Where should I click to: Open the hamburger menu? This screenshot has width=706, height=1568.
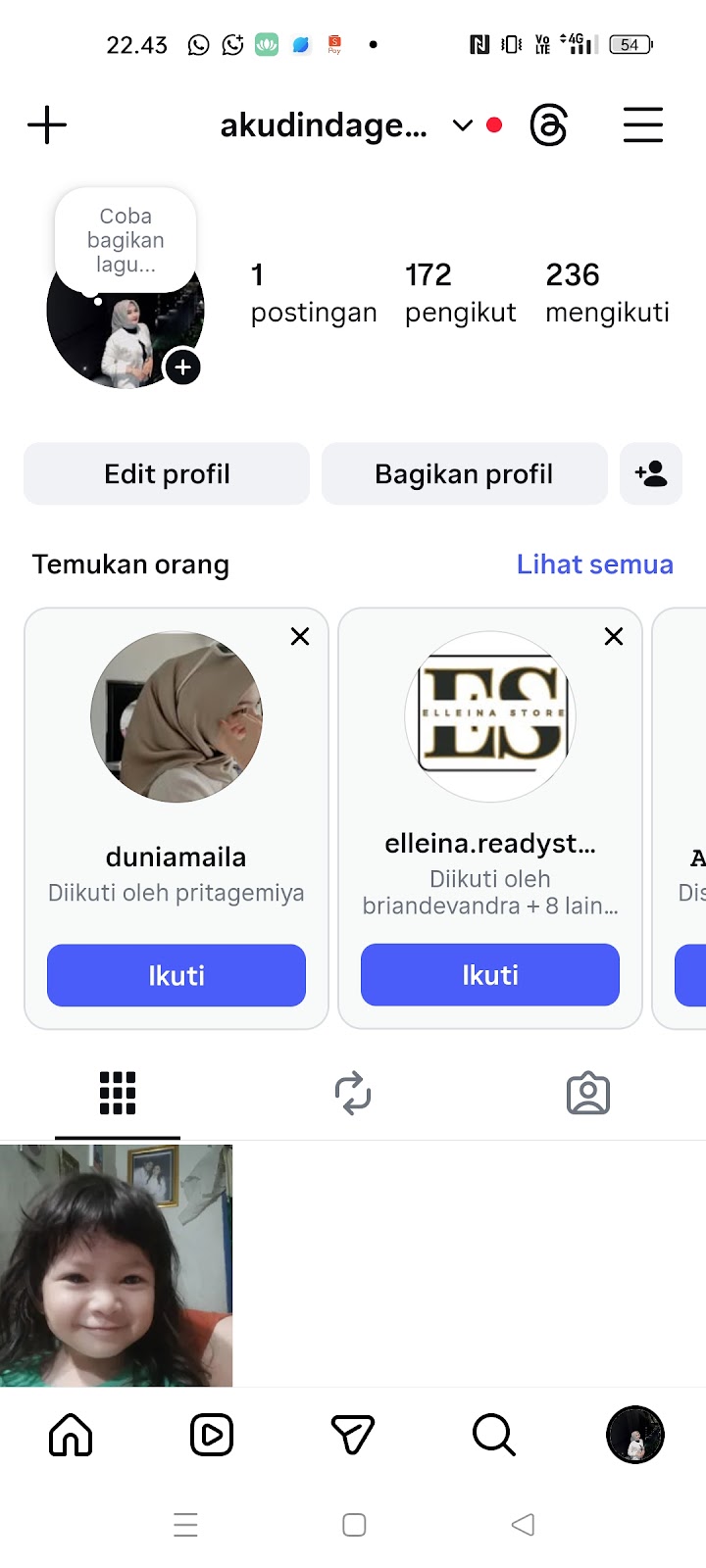pos(643,125)
